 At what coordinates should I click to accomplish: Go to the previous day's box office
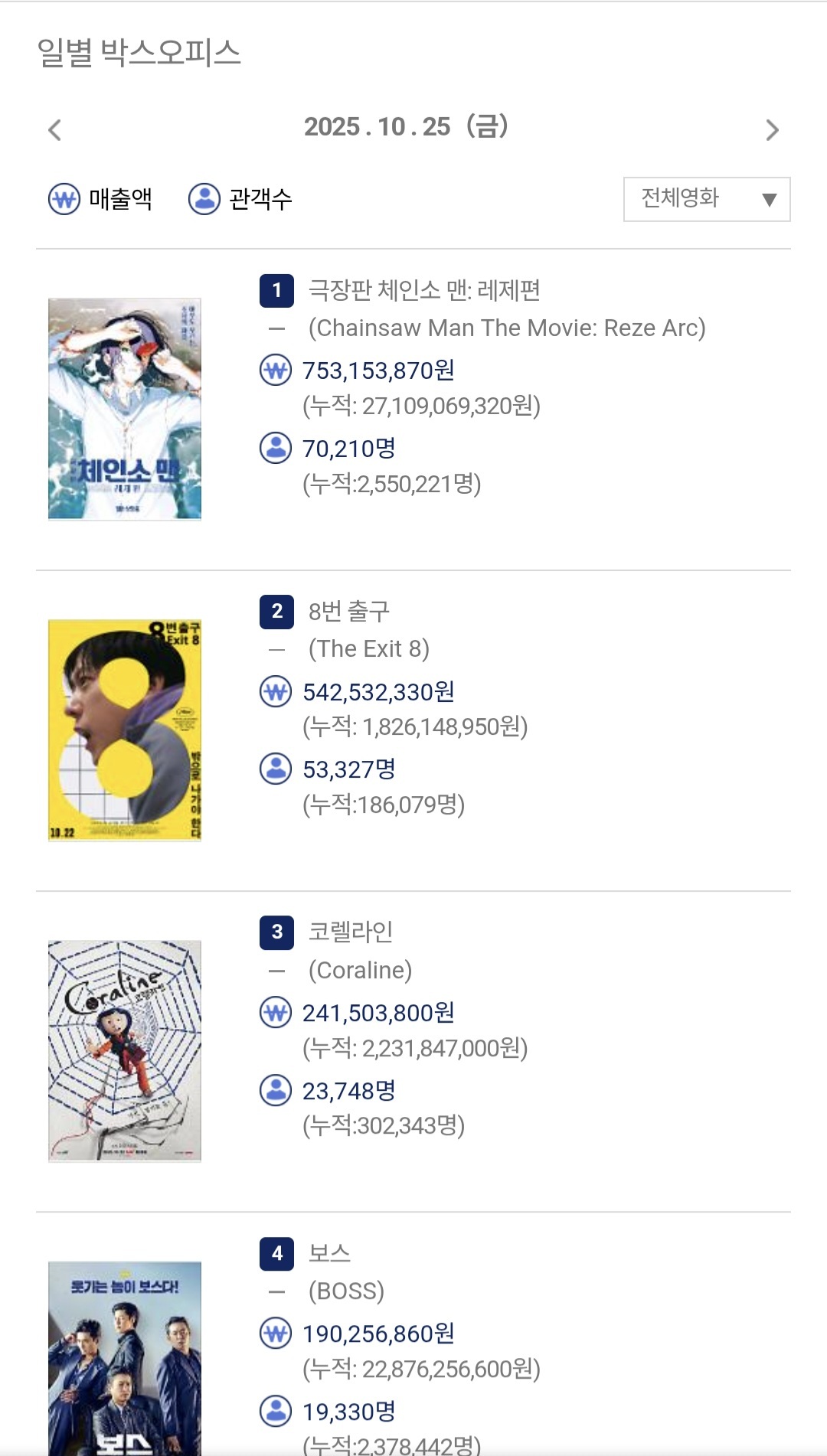tap(54, 130)
